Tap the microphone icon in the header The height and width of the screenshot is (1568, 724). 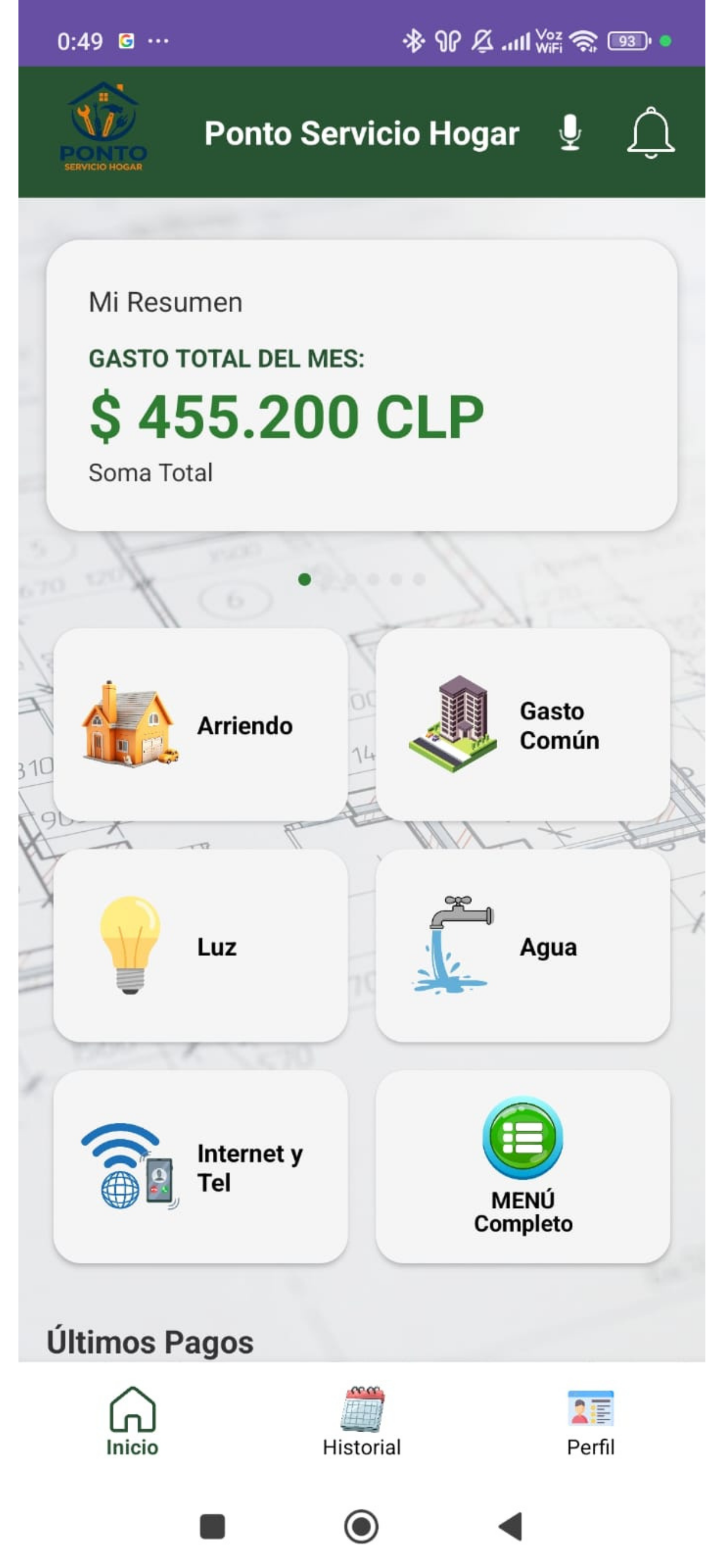[570, 132]
